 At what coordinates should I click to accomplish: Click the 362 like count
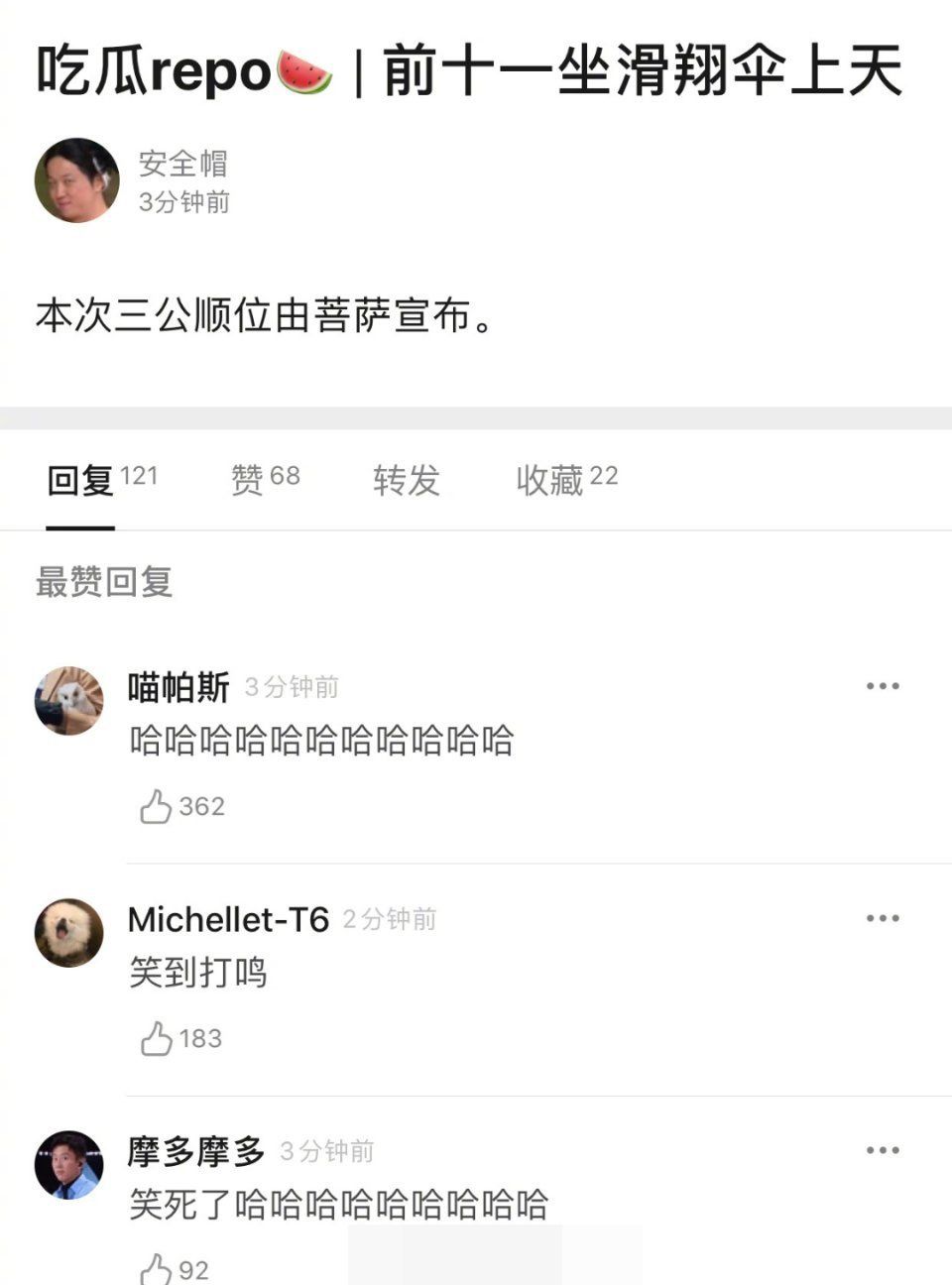point(202,805)
